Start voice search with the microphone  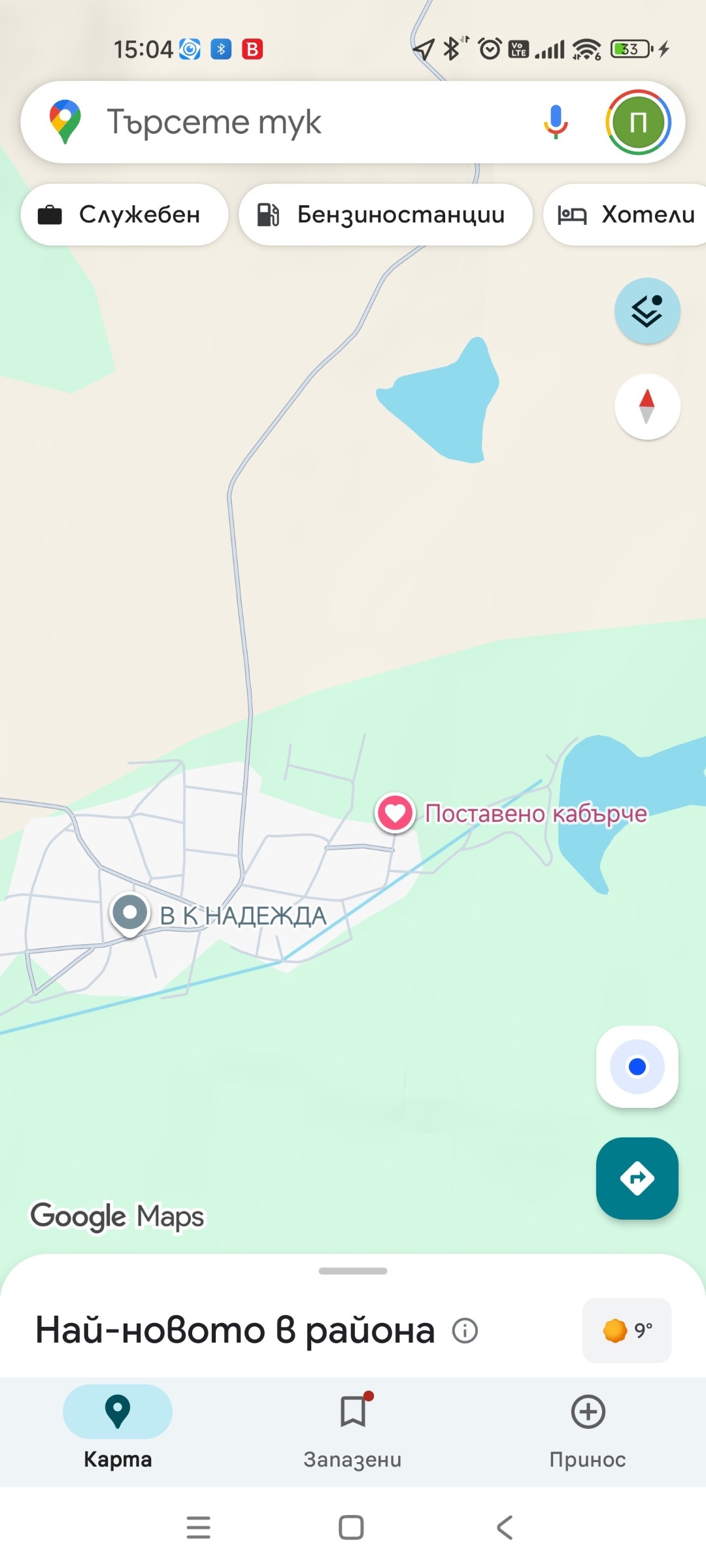[x=555, y=122]
